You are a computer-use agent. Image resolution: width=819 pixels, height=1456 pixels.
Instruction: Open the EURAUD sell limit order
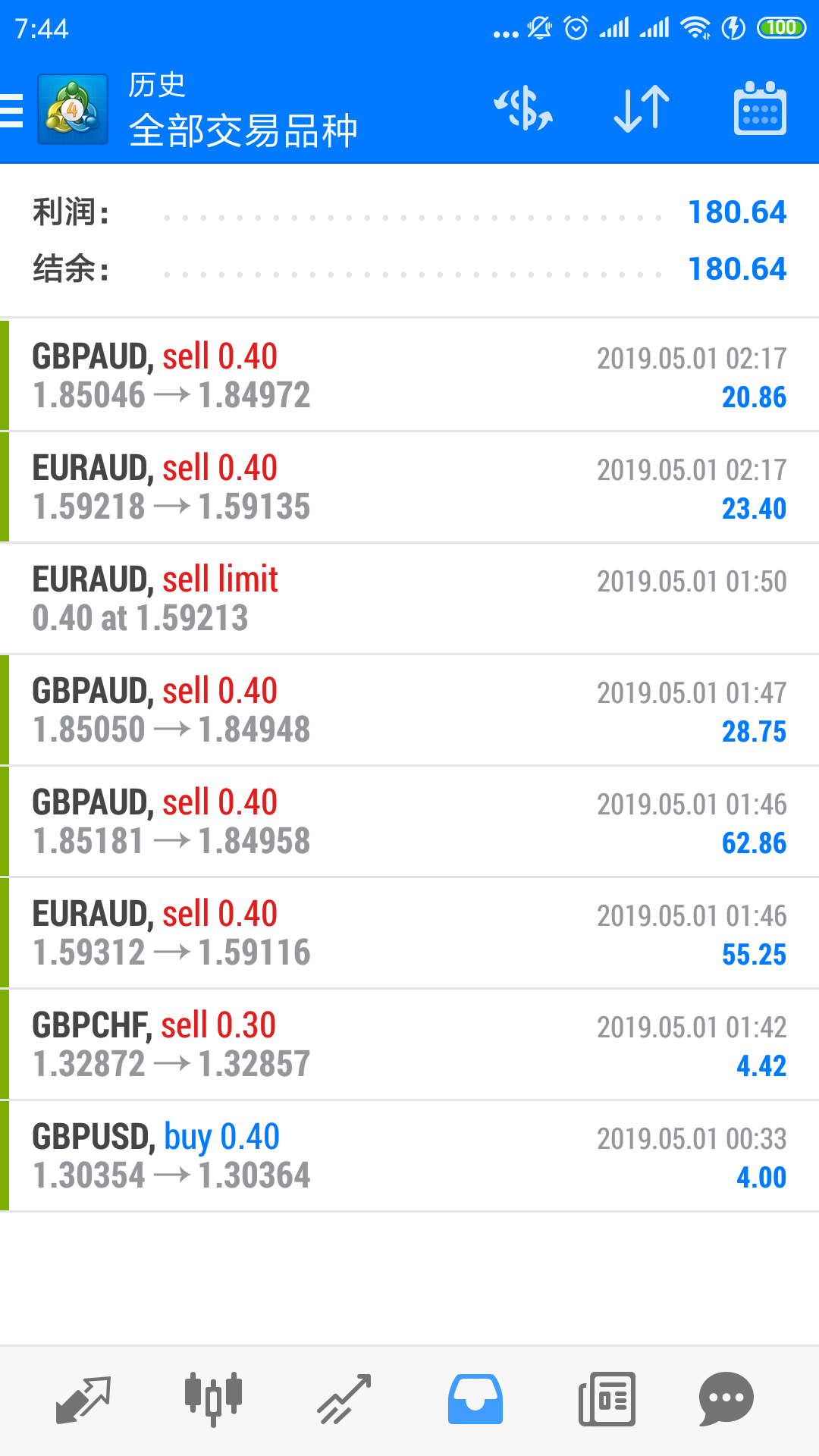click(409, 598)
